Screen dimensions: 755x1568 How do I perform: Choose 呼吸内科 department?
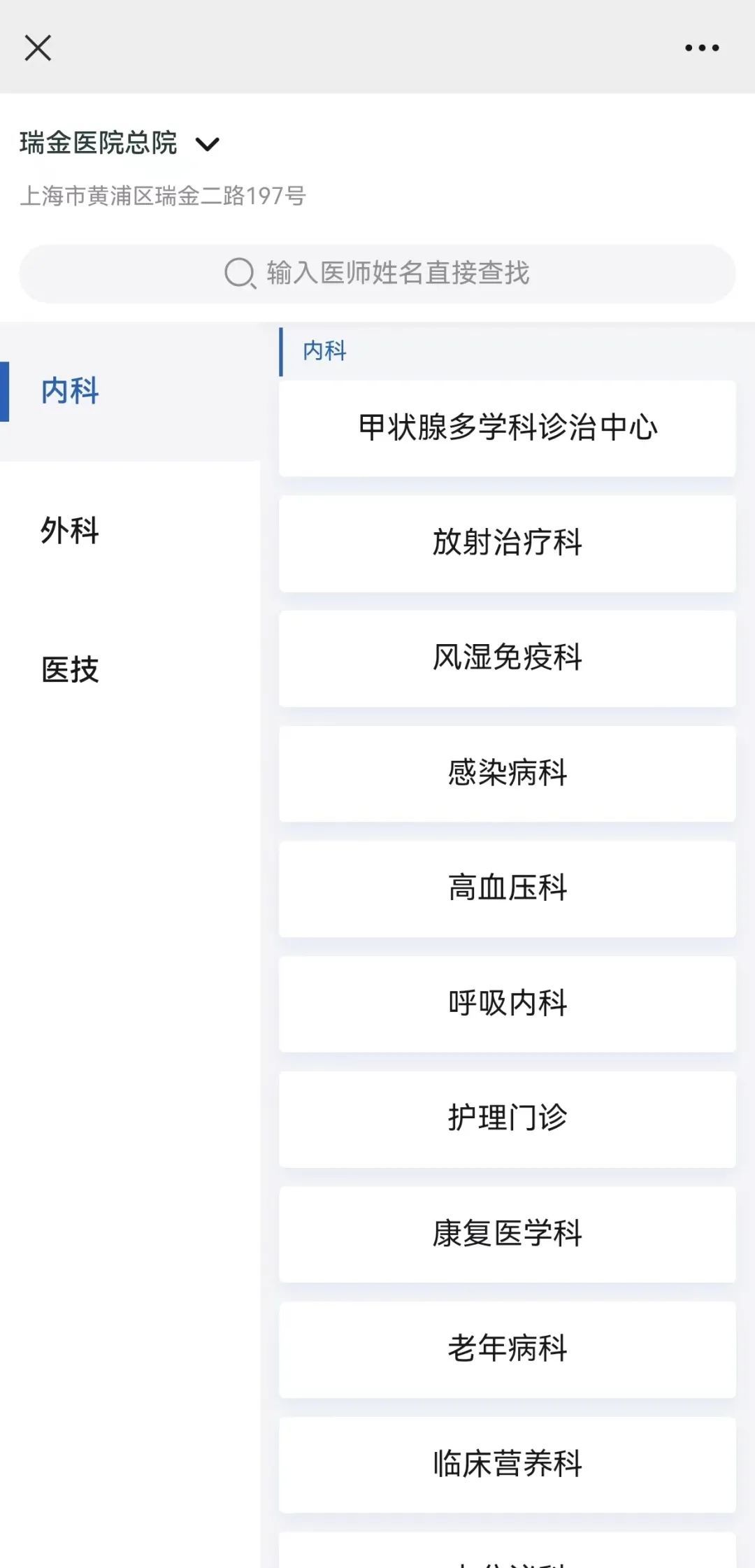pos(508,1004)
